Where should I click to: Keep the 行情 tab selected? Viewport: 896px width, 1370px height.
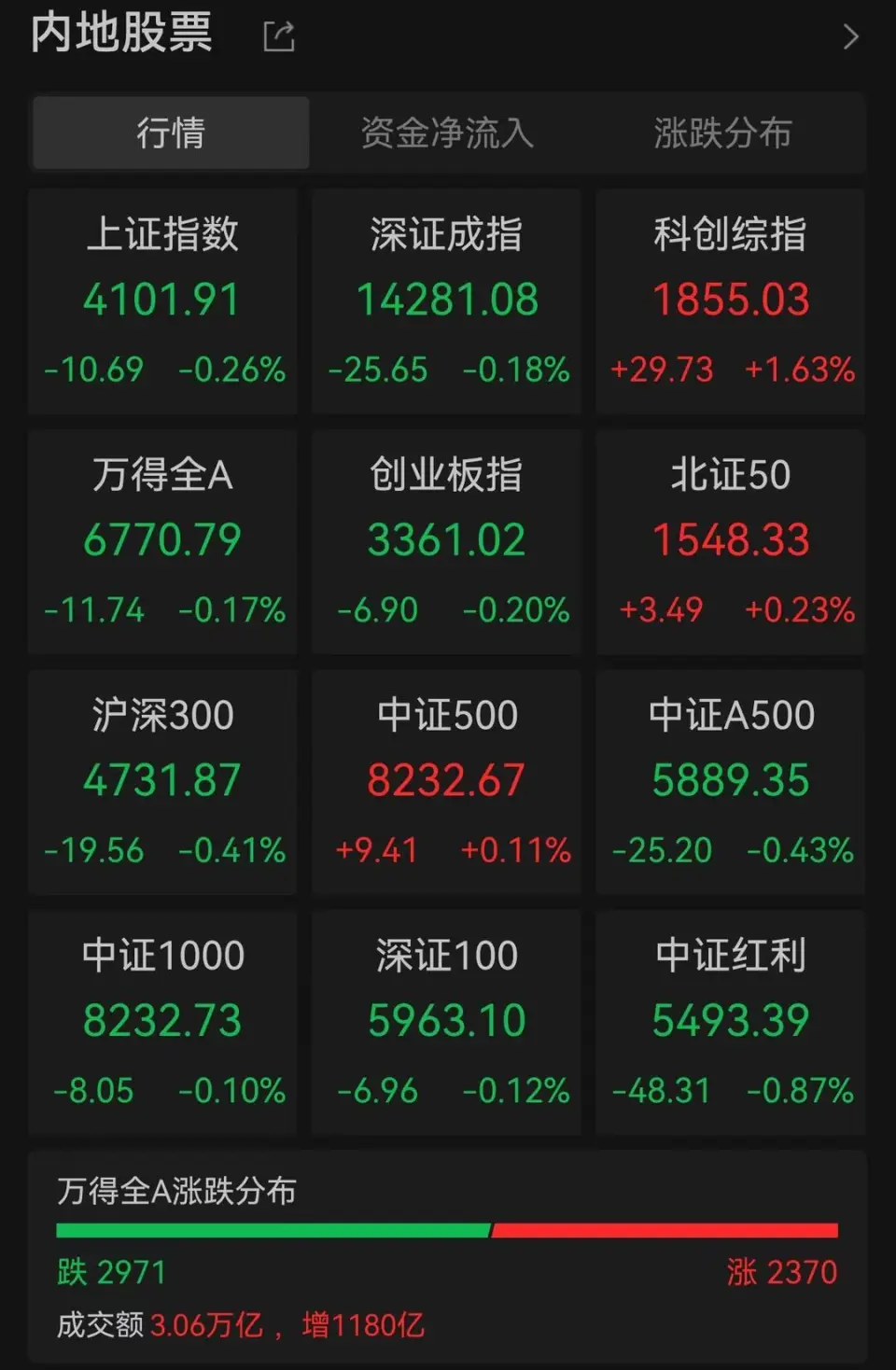coord(171,133)
